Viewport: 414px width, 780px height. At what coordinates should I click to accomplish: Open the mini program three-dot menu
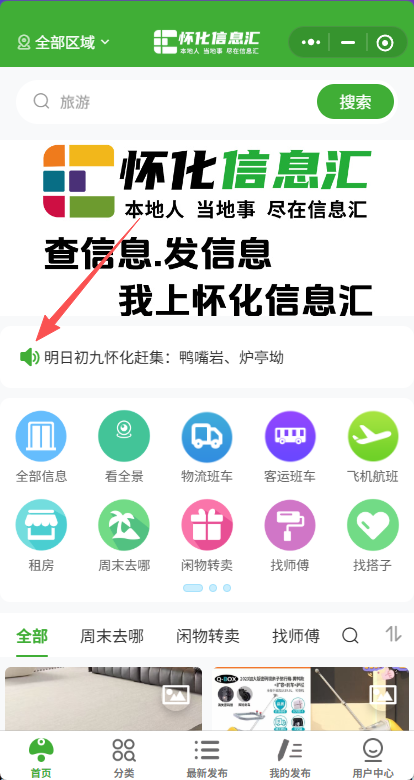click(311, 42)
